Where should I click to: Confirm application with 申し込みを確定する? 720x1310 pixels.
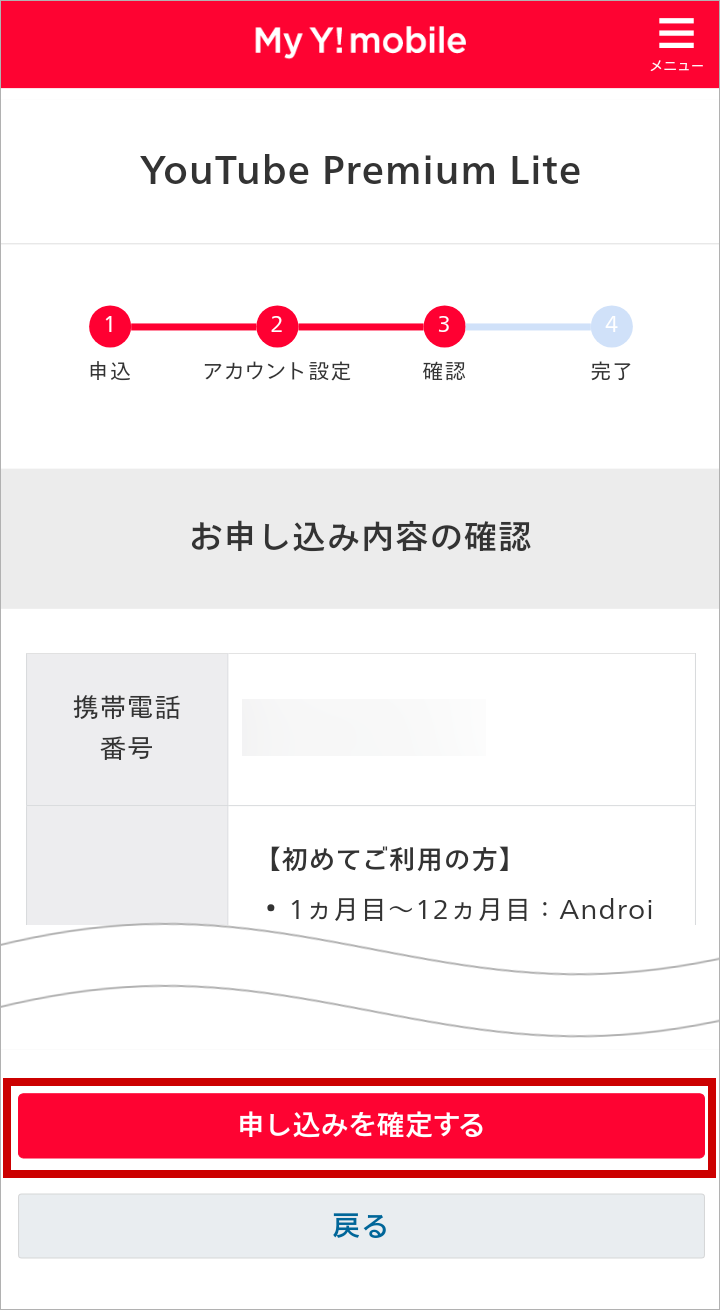click(x=361, y=1126)
